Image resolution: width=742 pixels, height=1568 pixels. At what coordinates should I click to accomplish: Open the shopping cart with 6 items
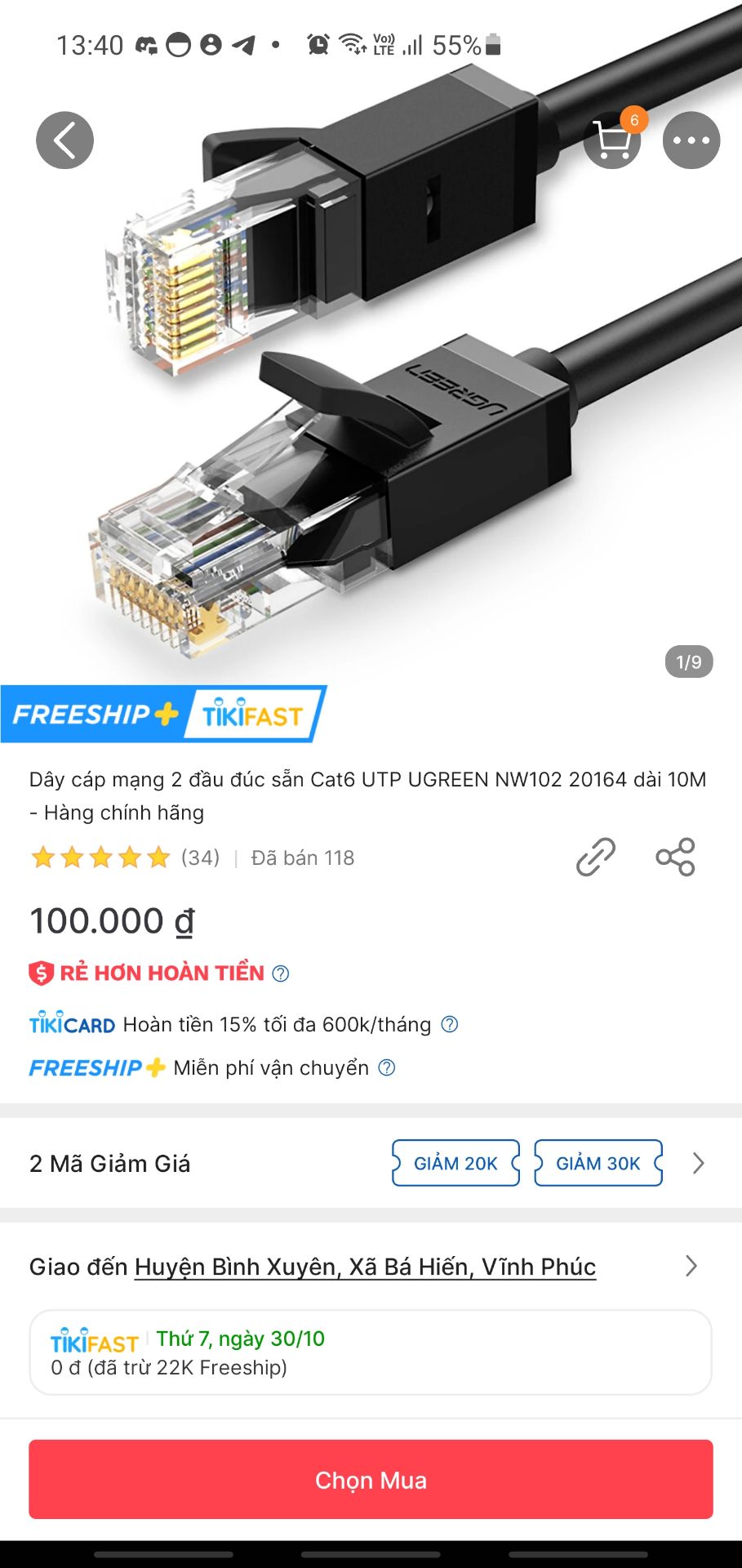point(612,140)
